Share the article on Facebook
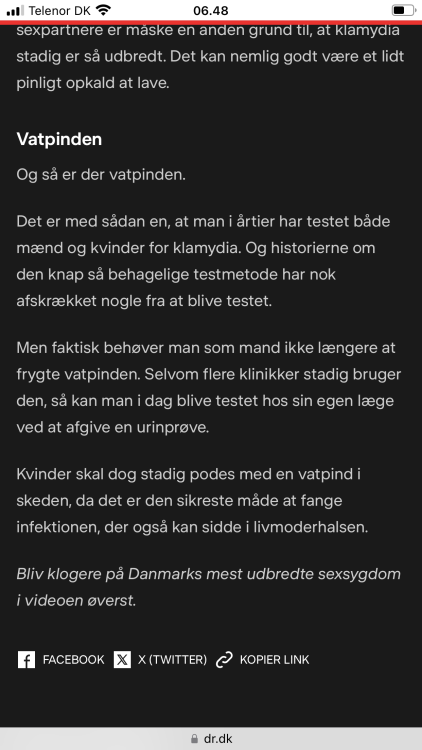Viewport: 422px width, 750px height. 61,660
